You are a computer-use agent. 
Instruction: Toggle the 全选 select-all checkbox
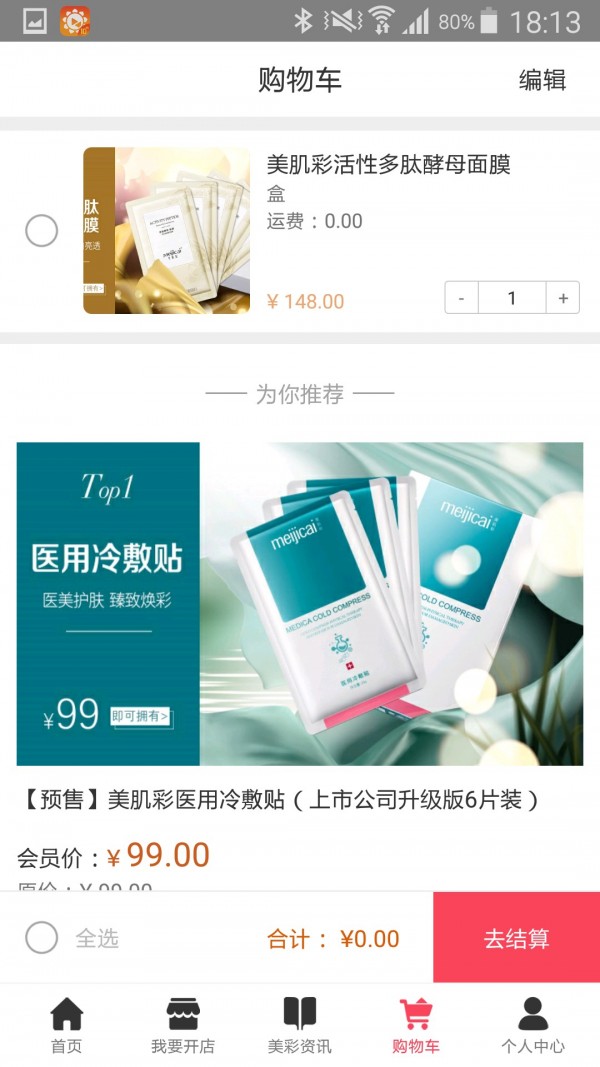pyautogui.click(x=42, y=938)
